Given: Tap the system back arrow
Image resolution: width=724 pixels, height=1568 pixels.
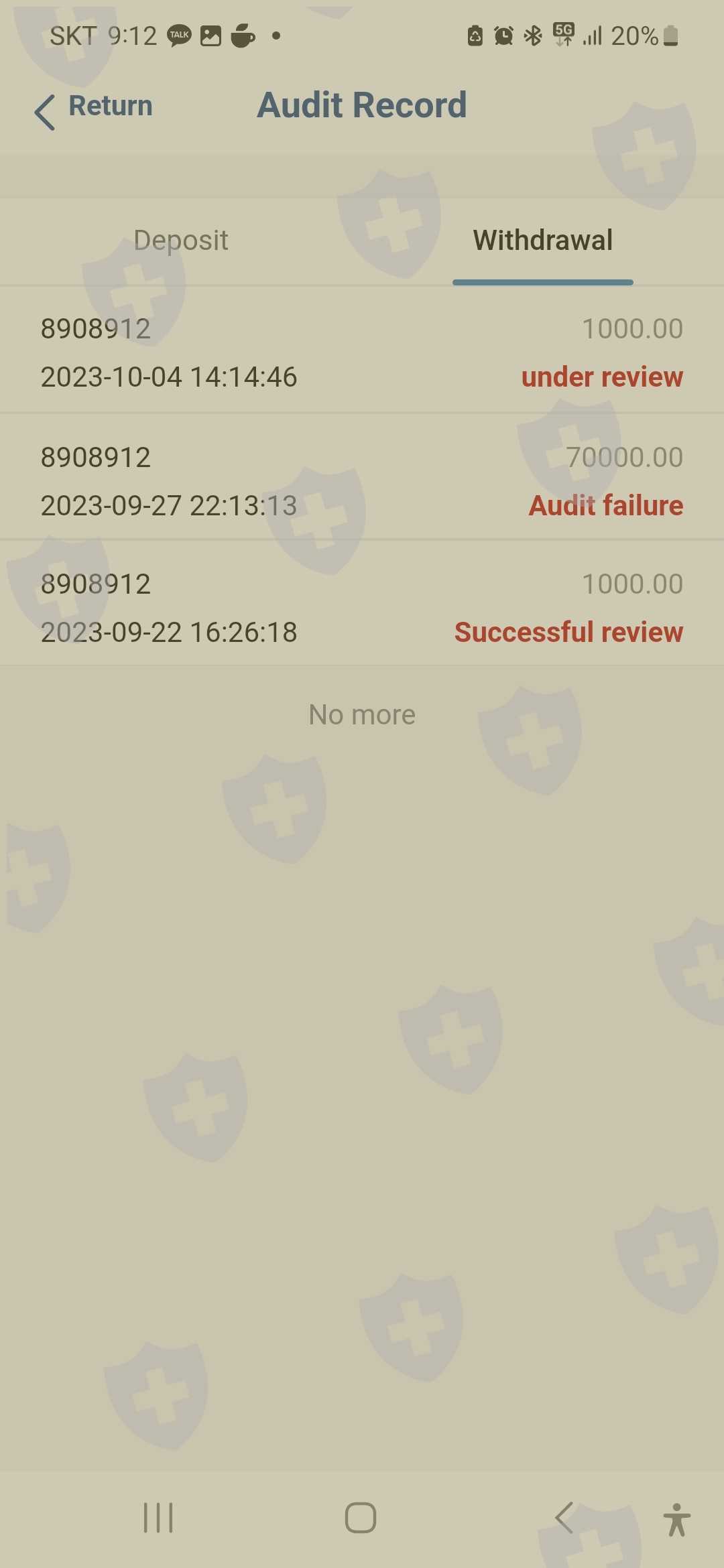Looking at the screenshot, I should 564,1518.
